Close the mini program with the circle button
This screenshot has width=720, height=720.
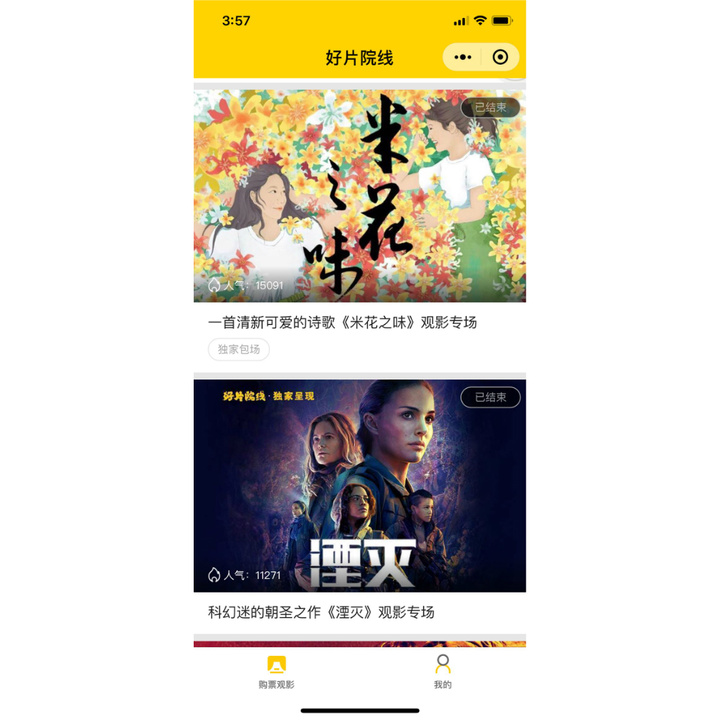[x=501, y=57]
